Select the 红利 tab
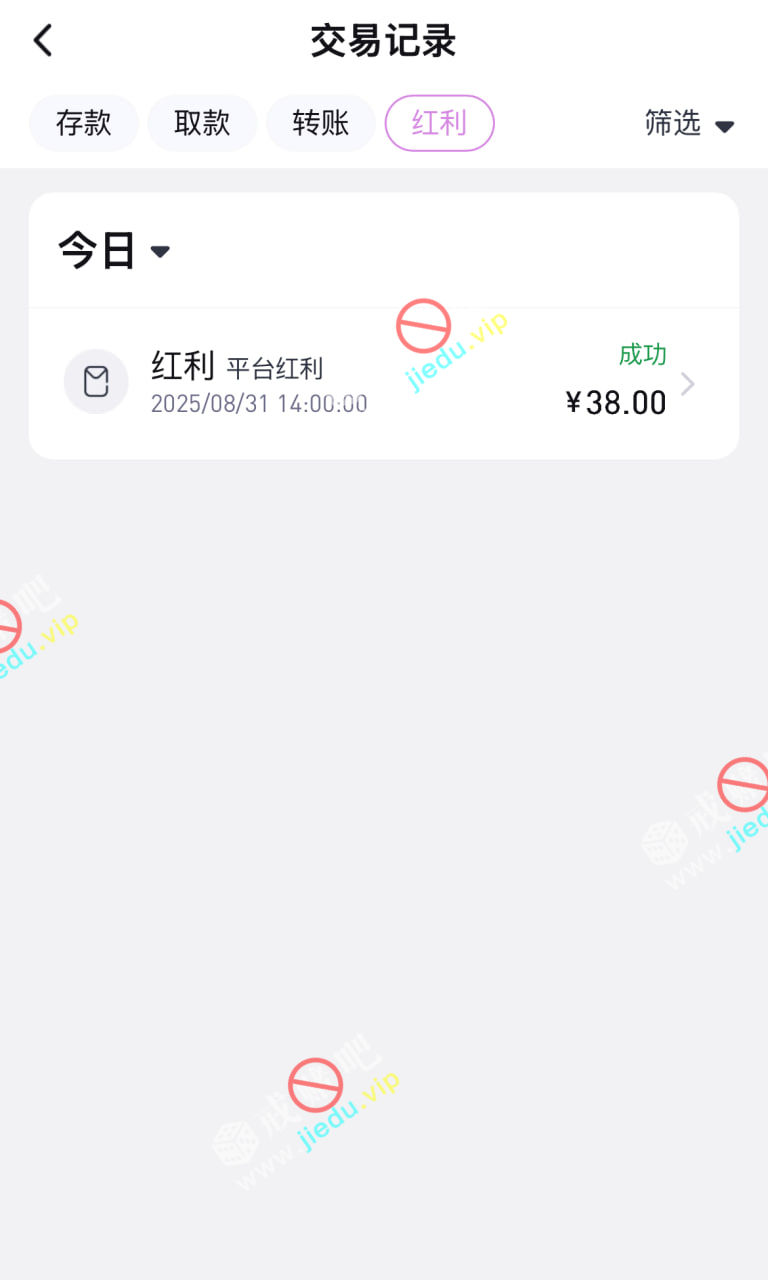Viewport: 768px width, 1280px height. (x=439, y=123)
